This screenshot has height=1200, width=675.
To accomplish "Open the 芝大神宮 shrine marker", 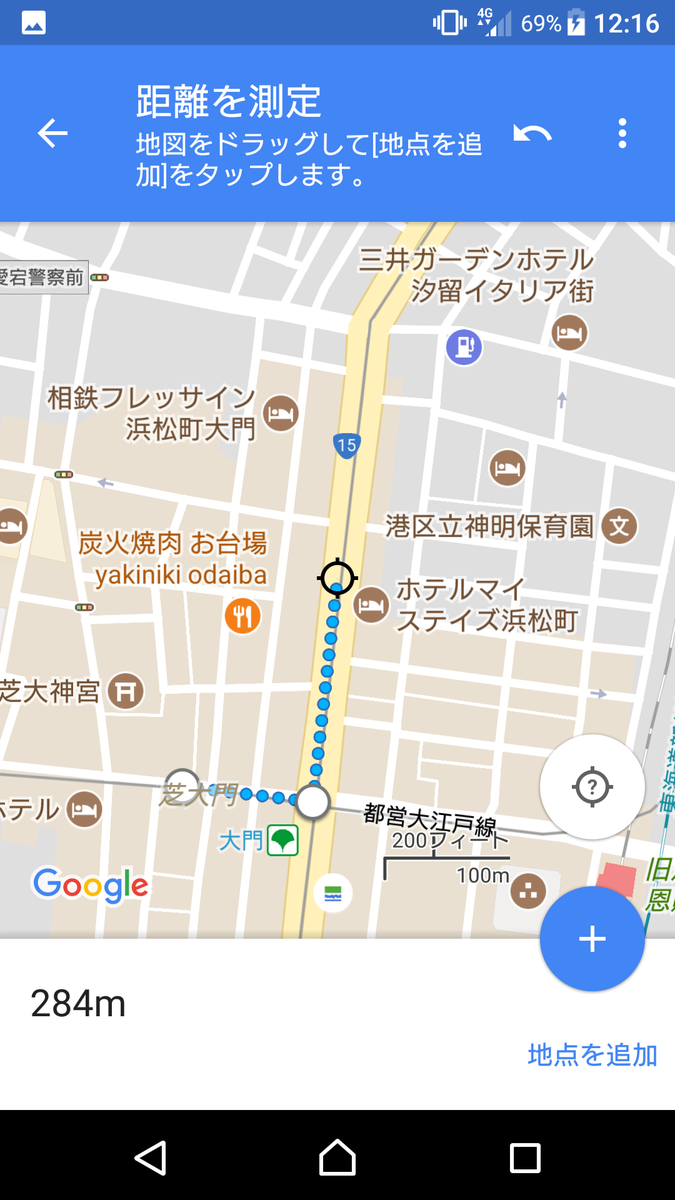I will tap(126, 689).
